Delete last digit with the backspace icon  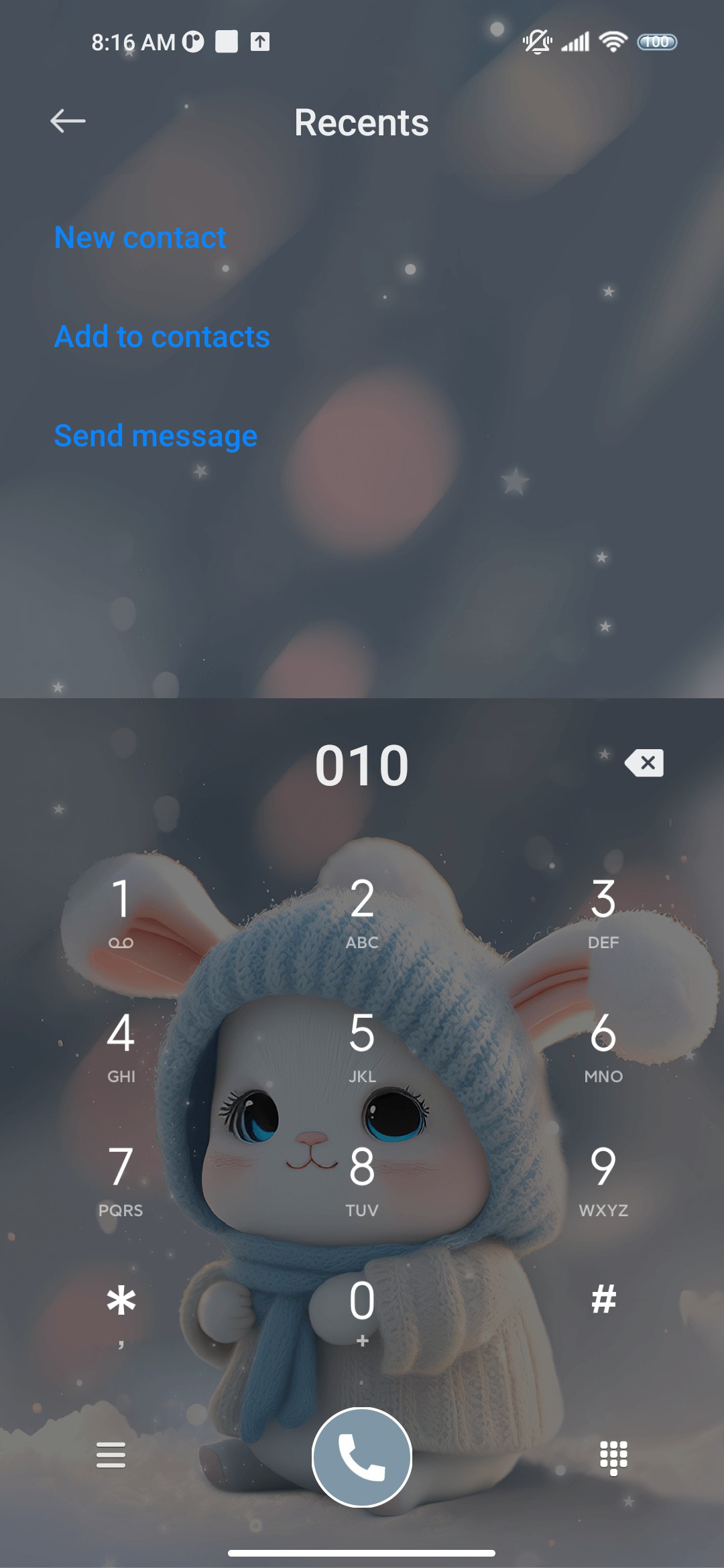click(x=644, y=763)
